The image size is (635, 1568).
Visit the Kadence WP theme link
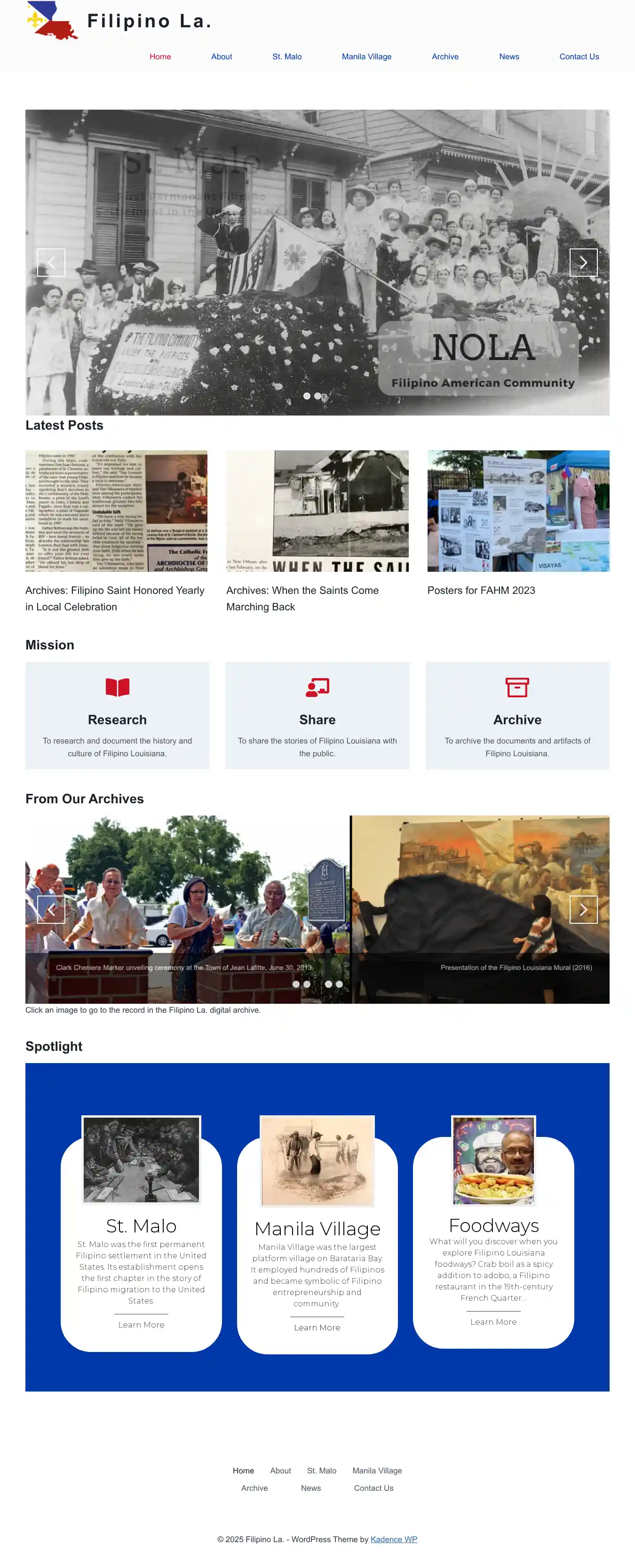[x=394, y=1539]
